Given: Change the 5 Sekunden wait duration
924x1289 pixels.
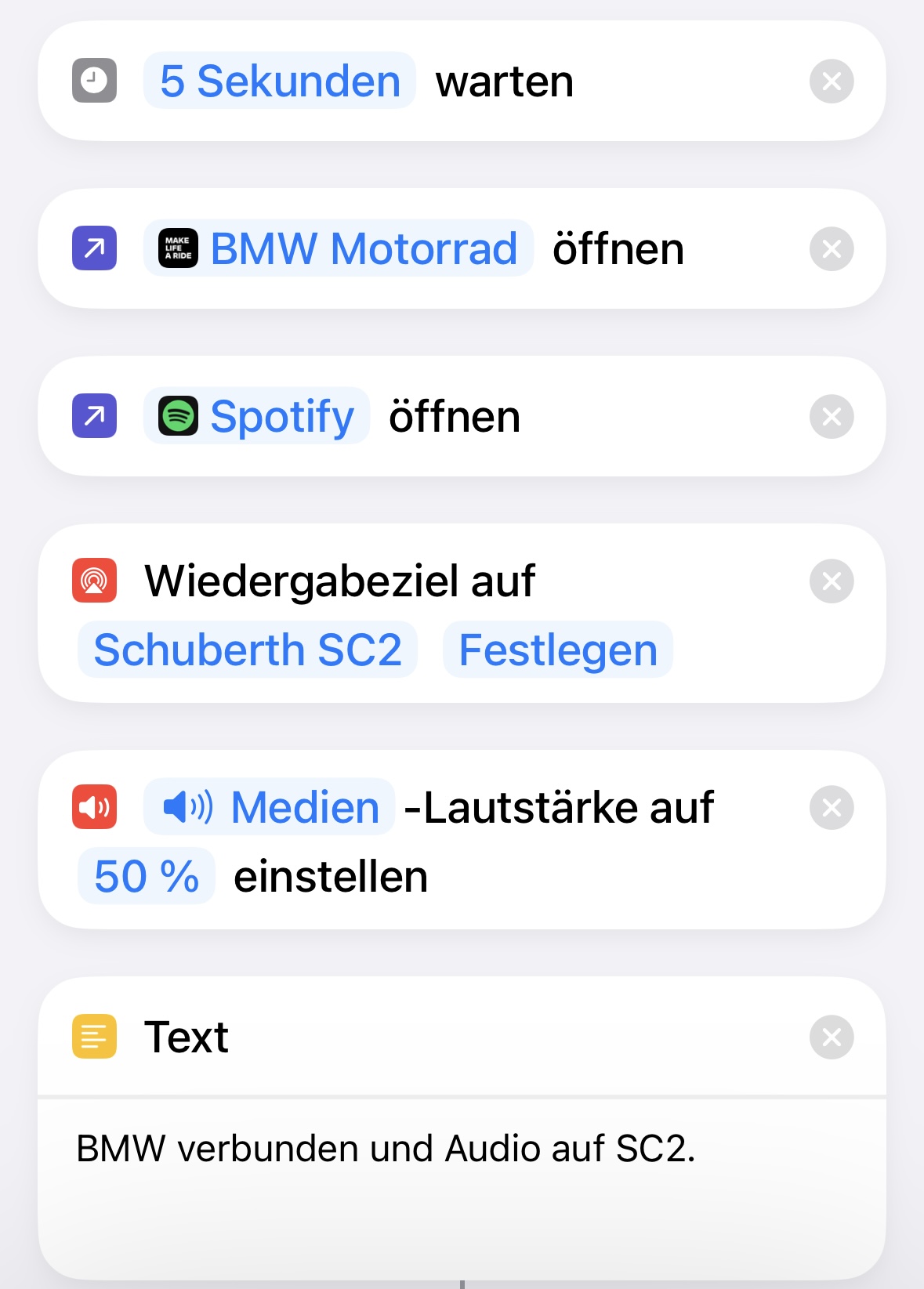Looking at the screenshot, I should point(280,81).
